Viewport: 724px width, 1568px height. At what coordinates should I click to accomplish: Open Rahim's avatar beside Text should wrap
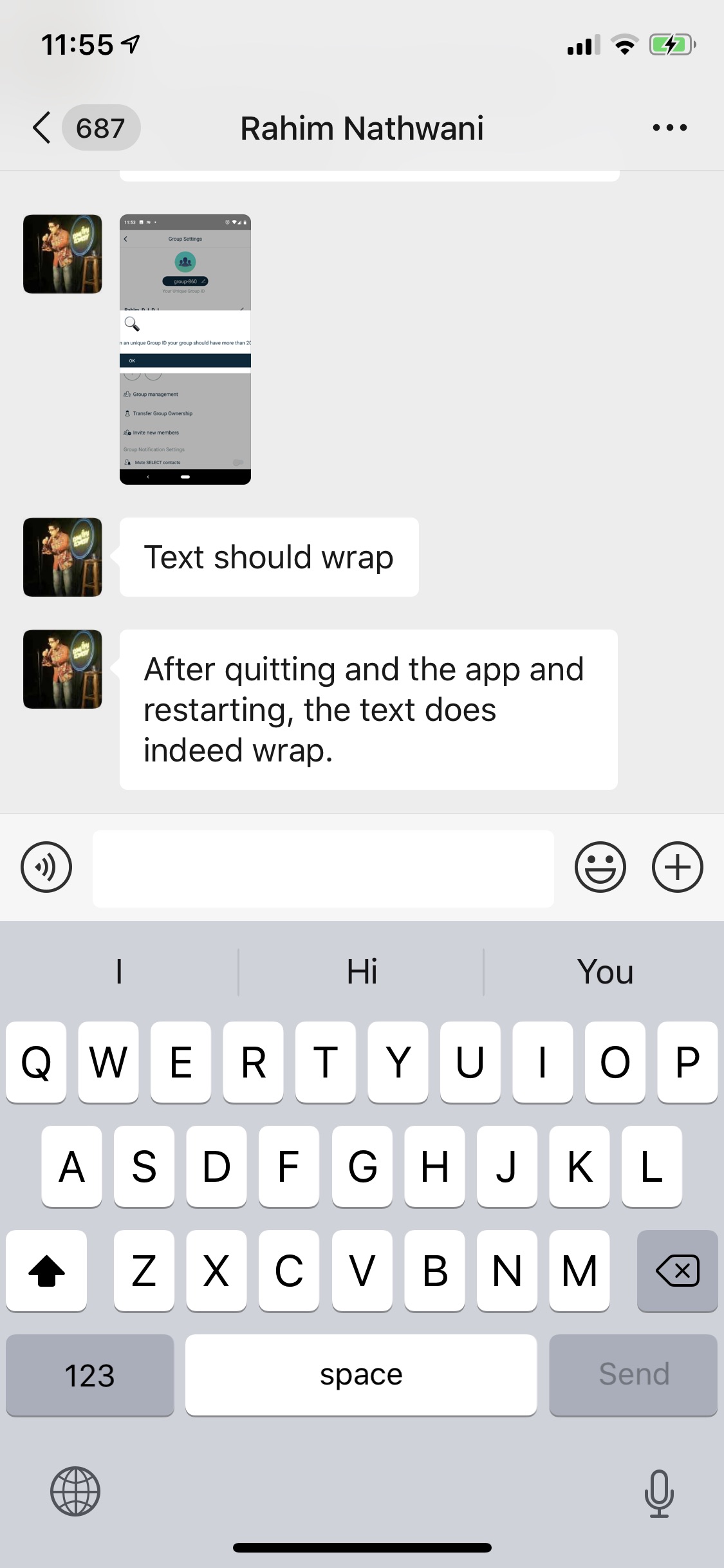point(62,557)
